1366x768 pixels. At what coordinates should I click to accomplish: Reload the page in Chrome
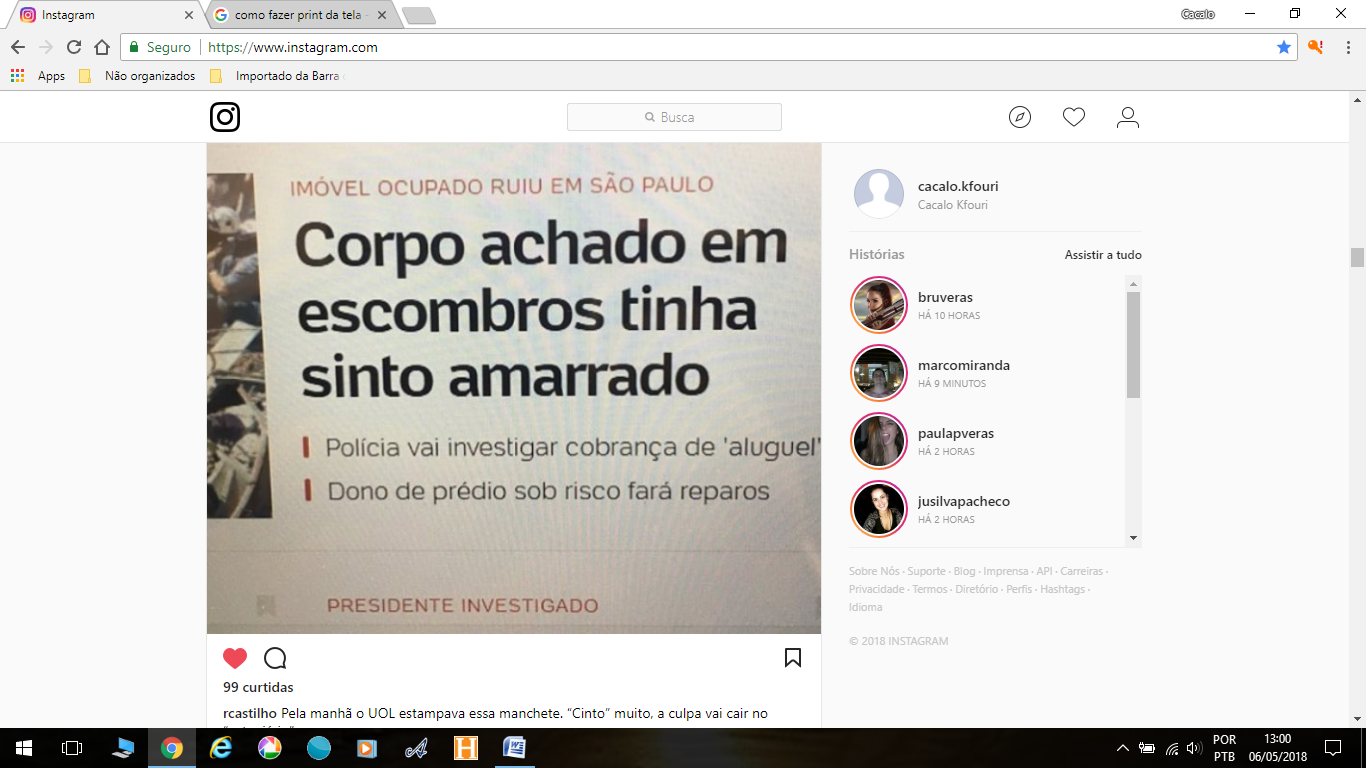coord(74,47)
